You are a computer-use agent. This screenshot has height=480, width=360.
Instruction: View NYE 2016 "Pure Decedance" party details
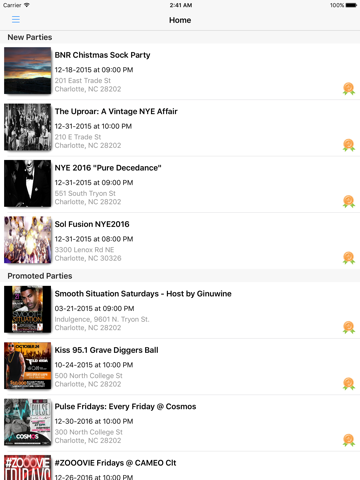click(x=180, y=184)
